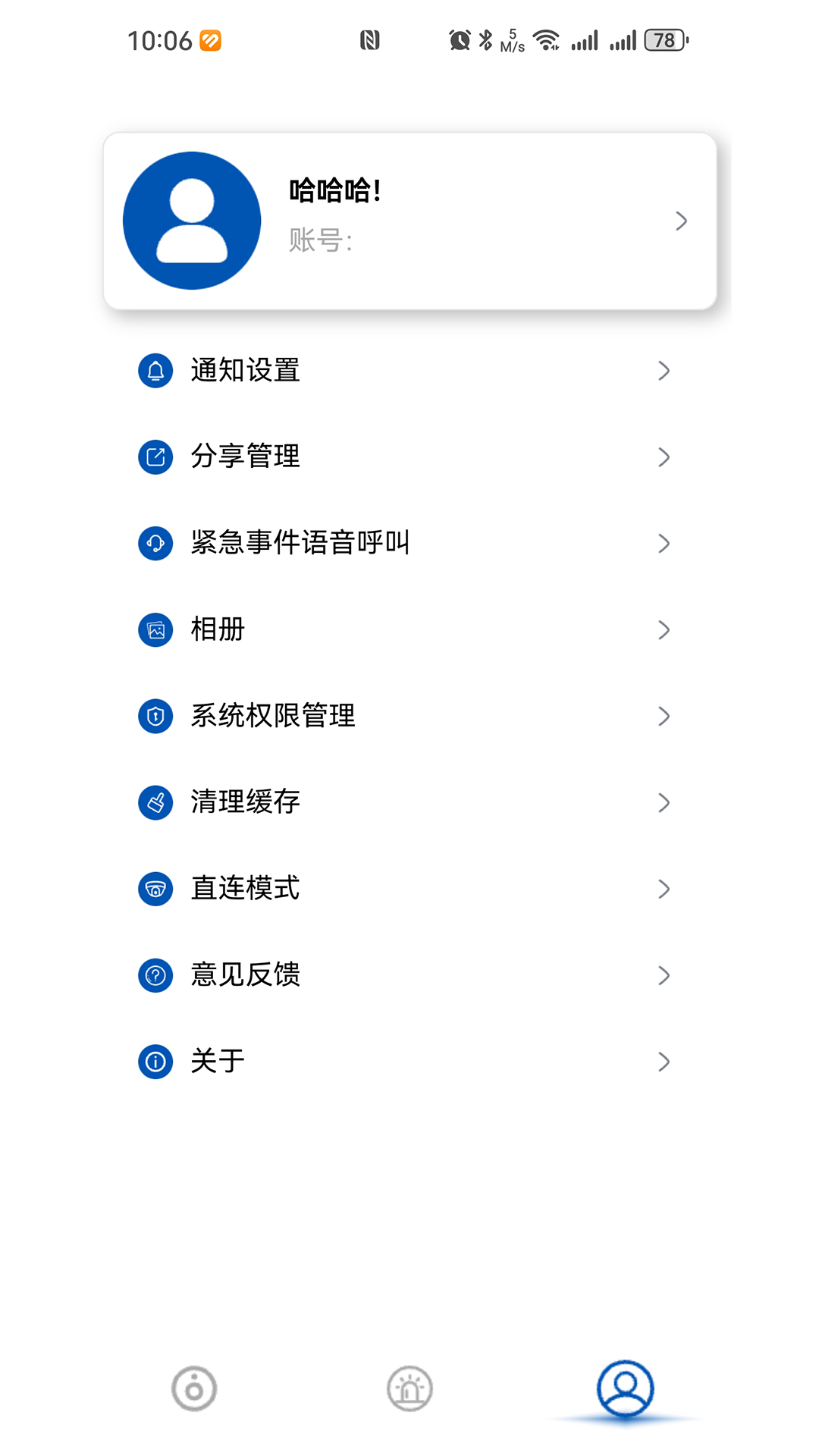819x1456 pixels.
Task: Select the 分享管理 share icon
Action: point(155,457)
